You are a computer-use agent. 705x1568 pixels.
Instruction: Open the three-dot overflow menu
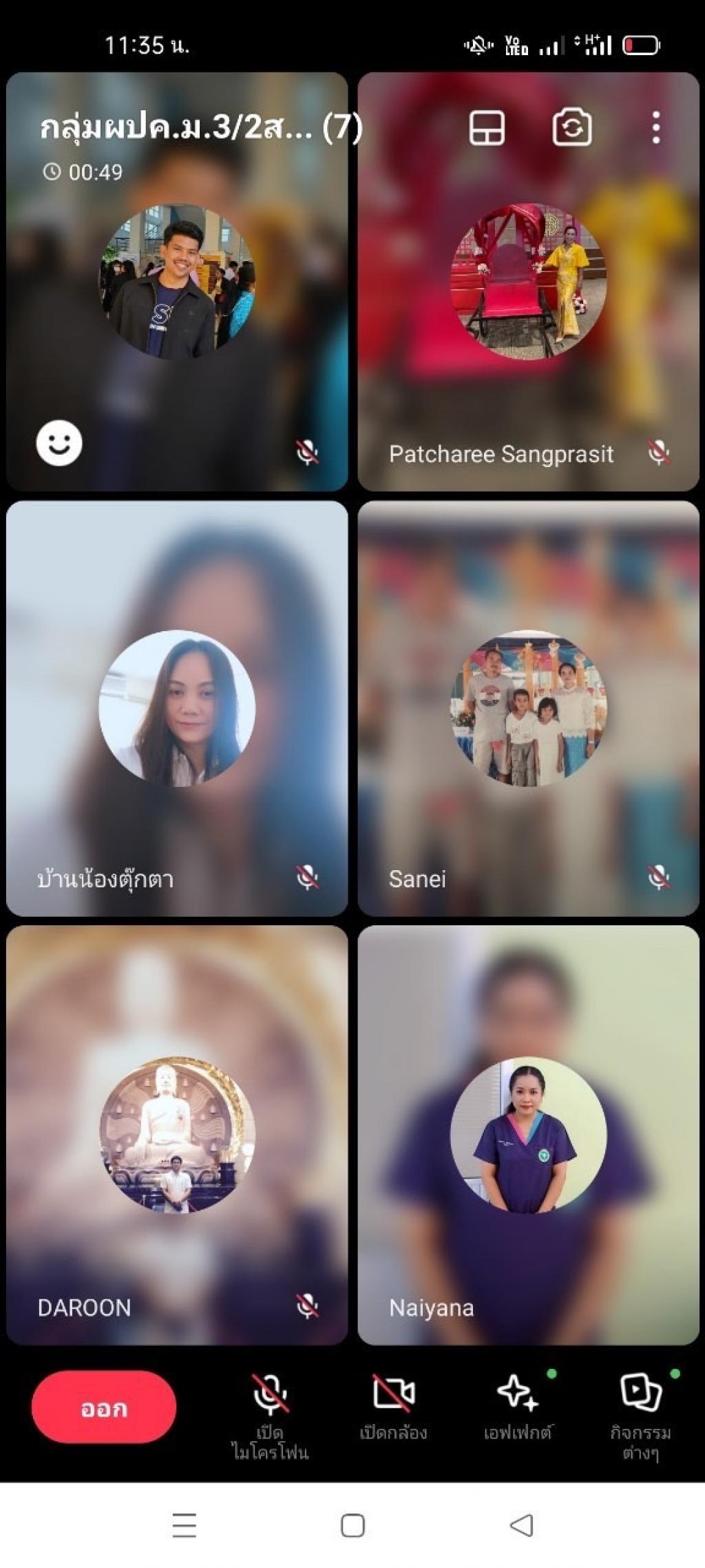[x=655, y=127]
